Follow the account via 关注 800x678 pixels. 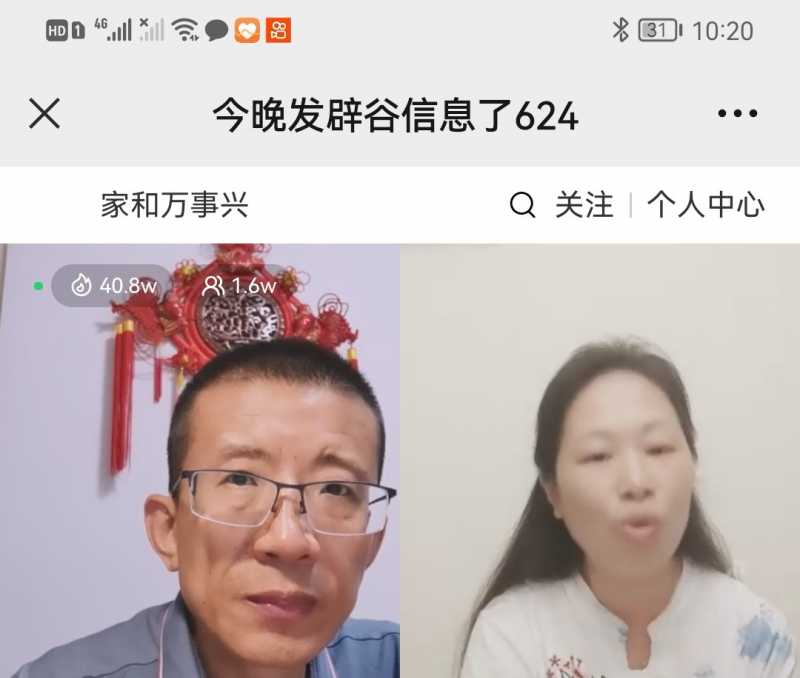tap(584, 205)
